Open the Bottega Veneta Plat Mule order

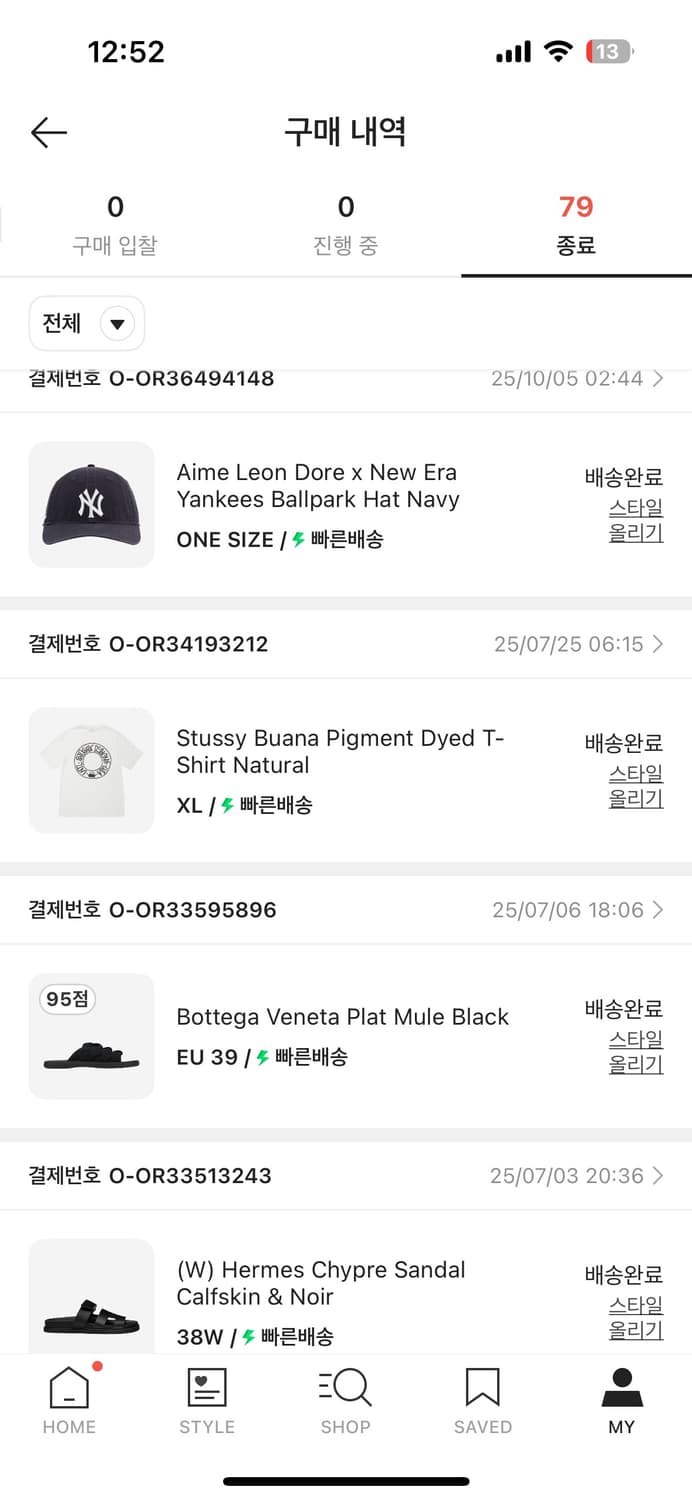tap(342, 1017)
